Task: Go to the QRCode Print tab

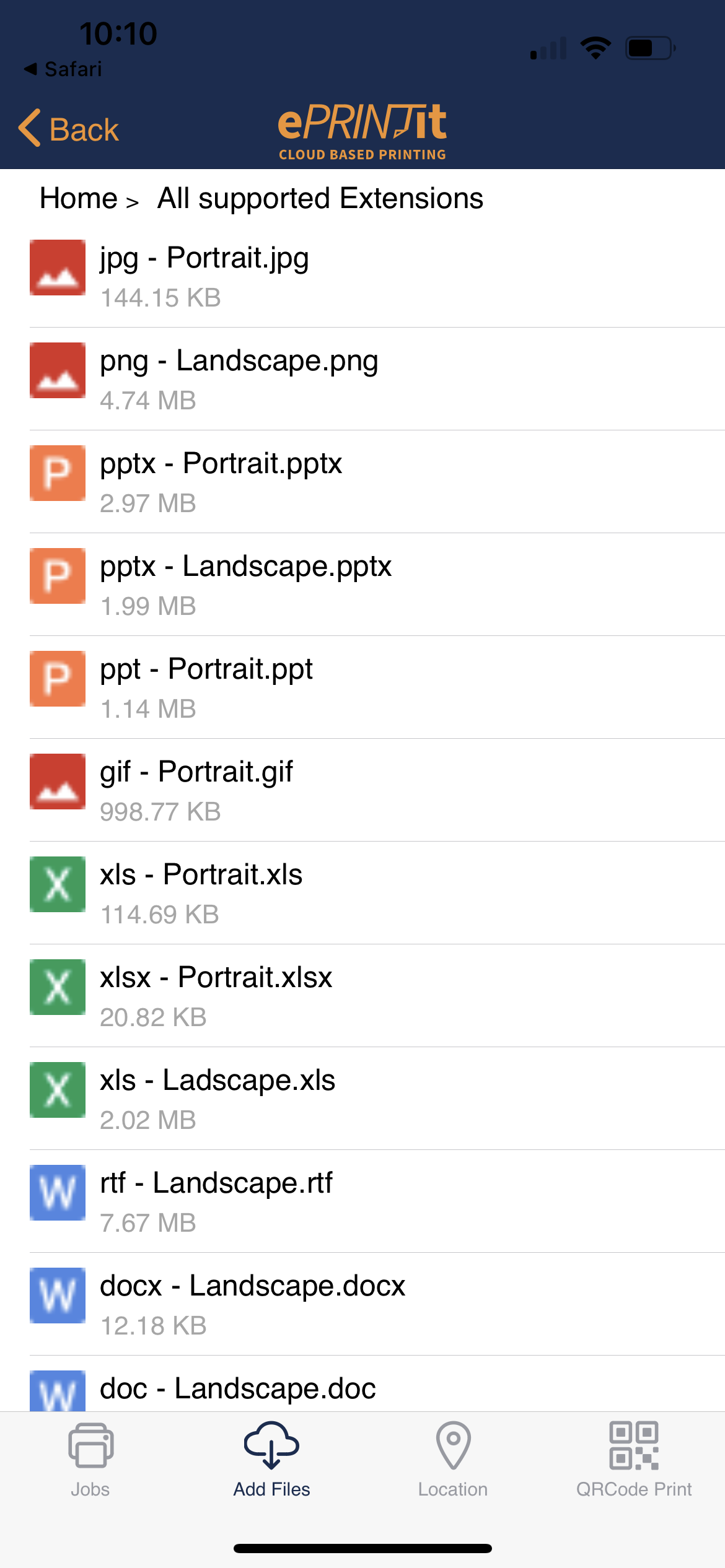Action: coord(634,1460)
